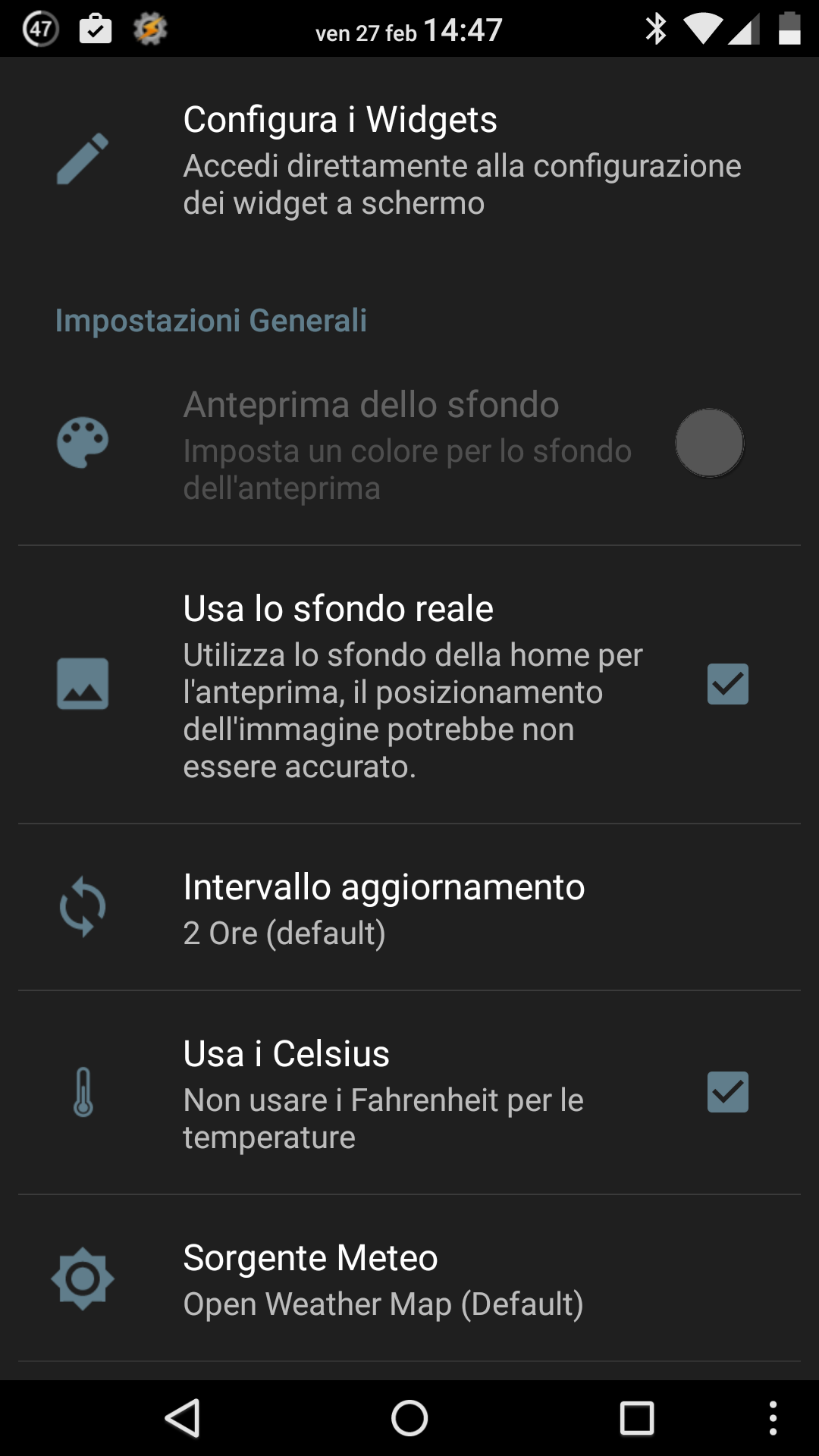Open the overflow menu in navigation bar

(773, 1418)
